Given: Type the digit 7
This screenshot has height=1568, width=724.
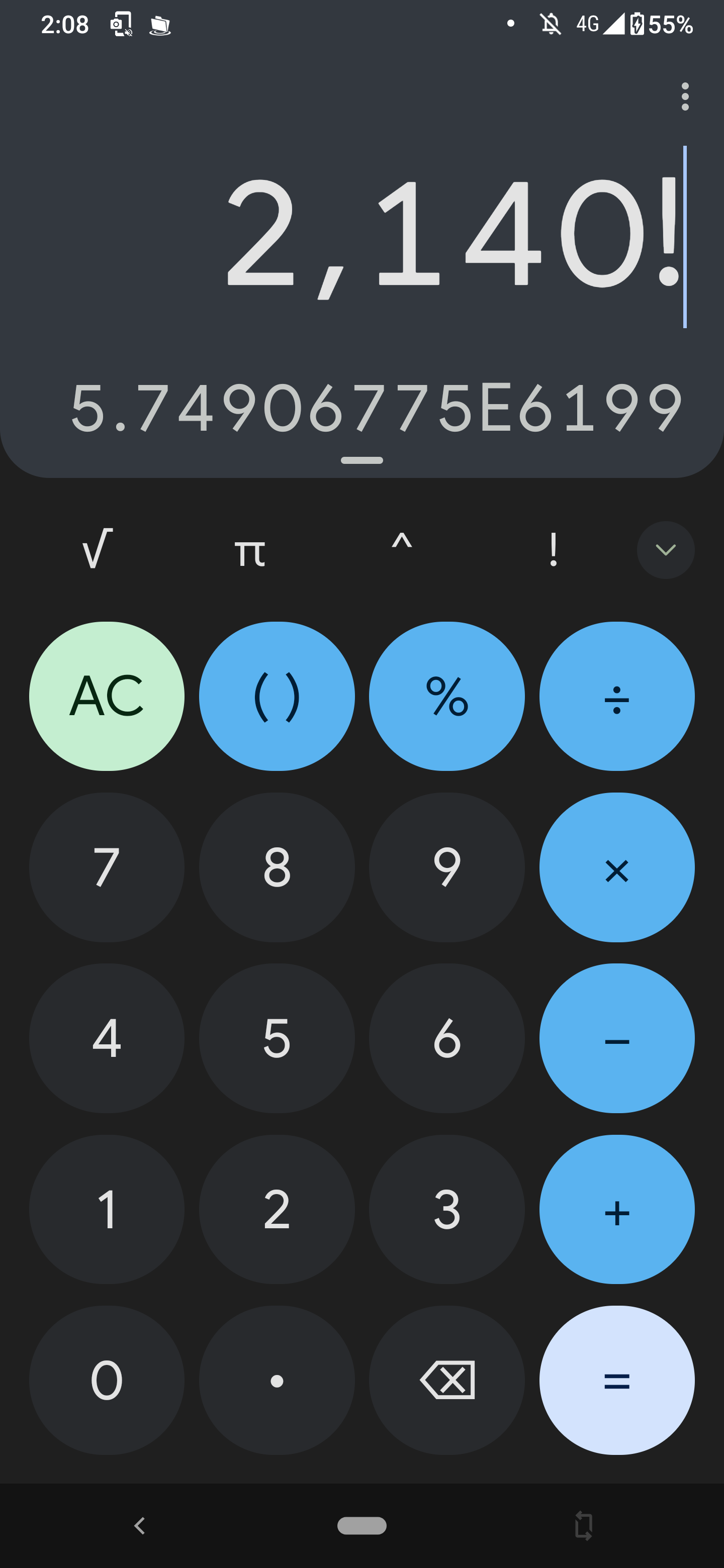Looking at the screenshot, I should click(x=107, y=867).
